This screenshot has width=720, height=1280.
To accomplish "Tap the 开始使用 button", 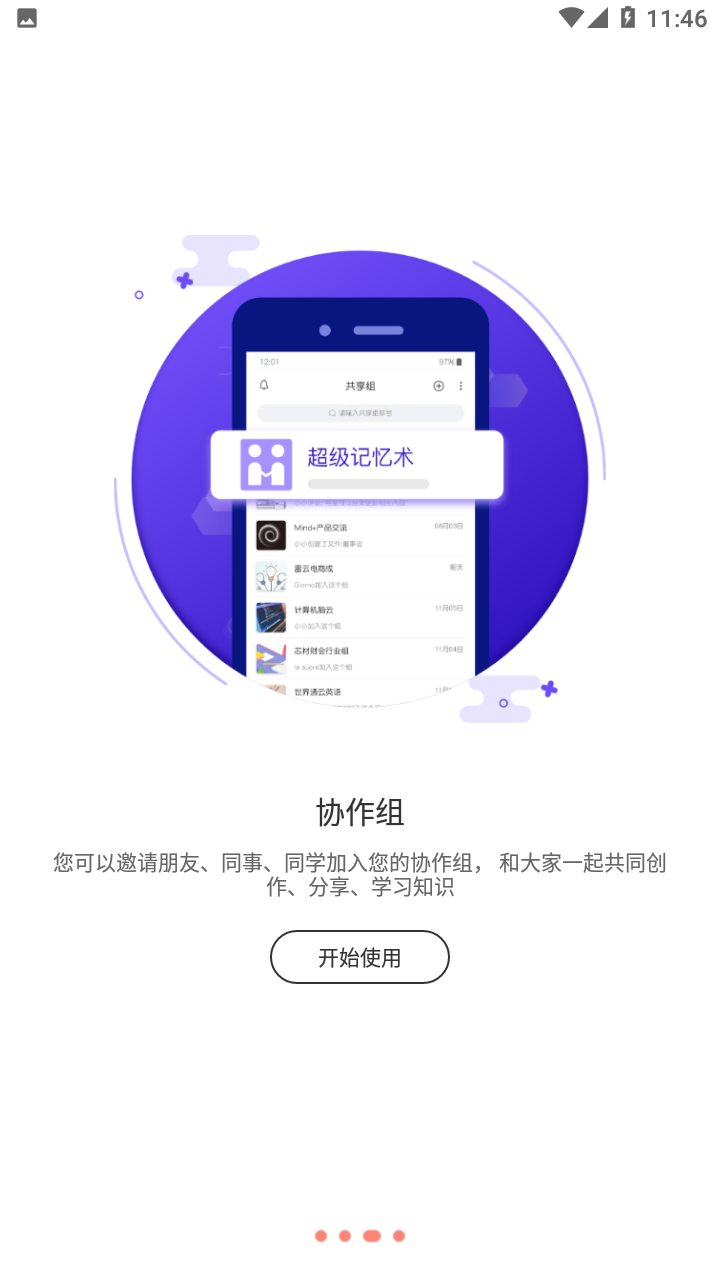I will point(359,957).
